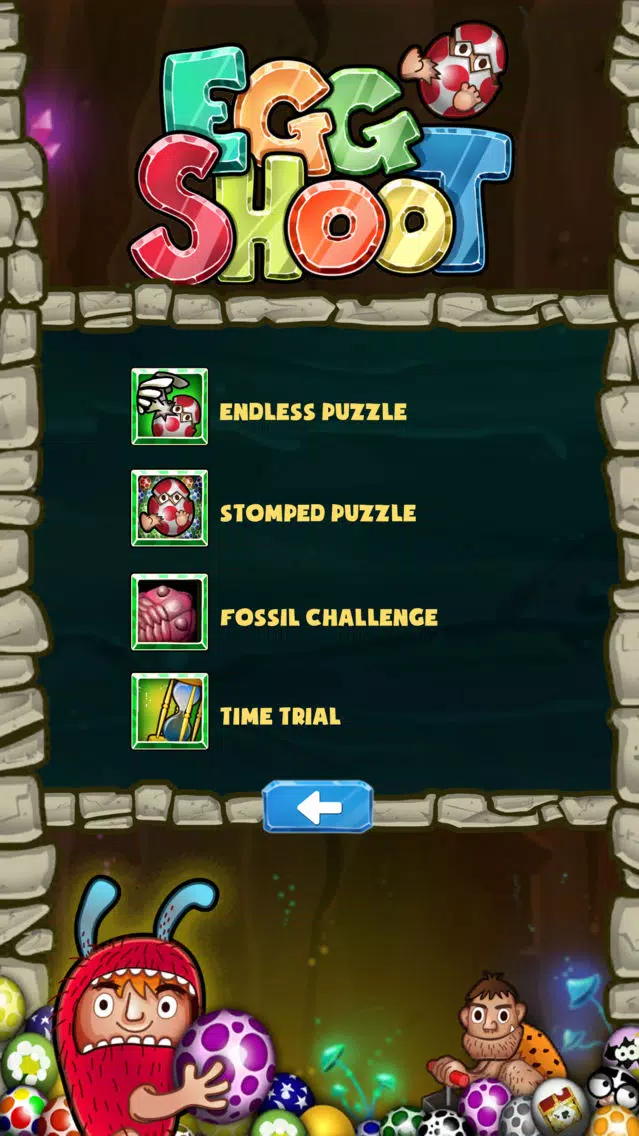Image resolution: width=639 pixels, height=1136 pixels.
Task: Go back with the blue arrow button
Action: point(318,807)
